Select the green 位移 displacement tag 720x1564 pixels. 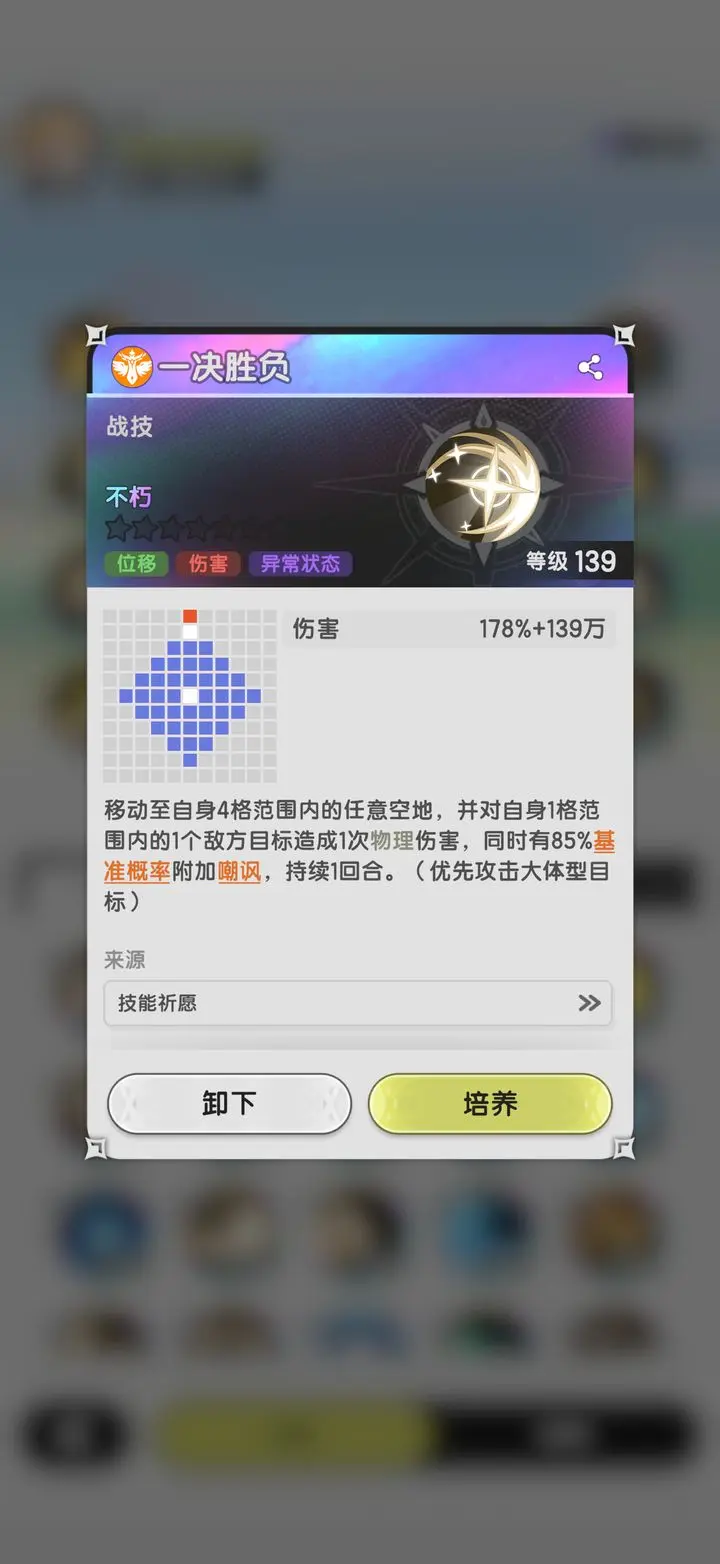coord(136,563)
